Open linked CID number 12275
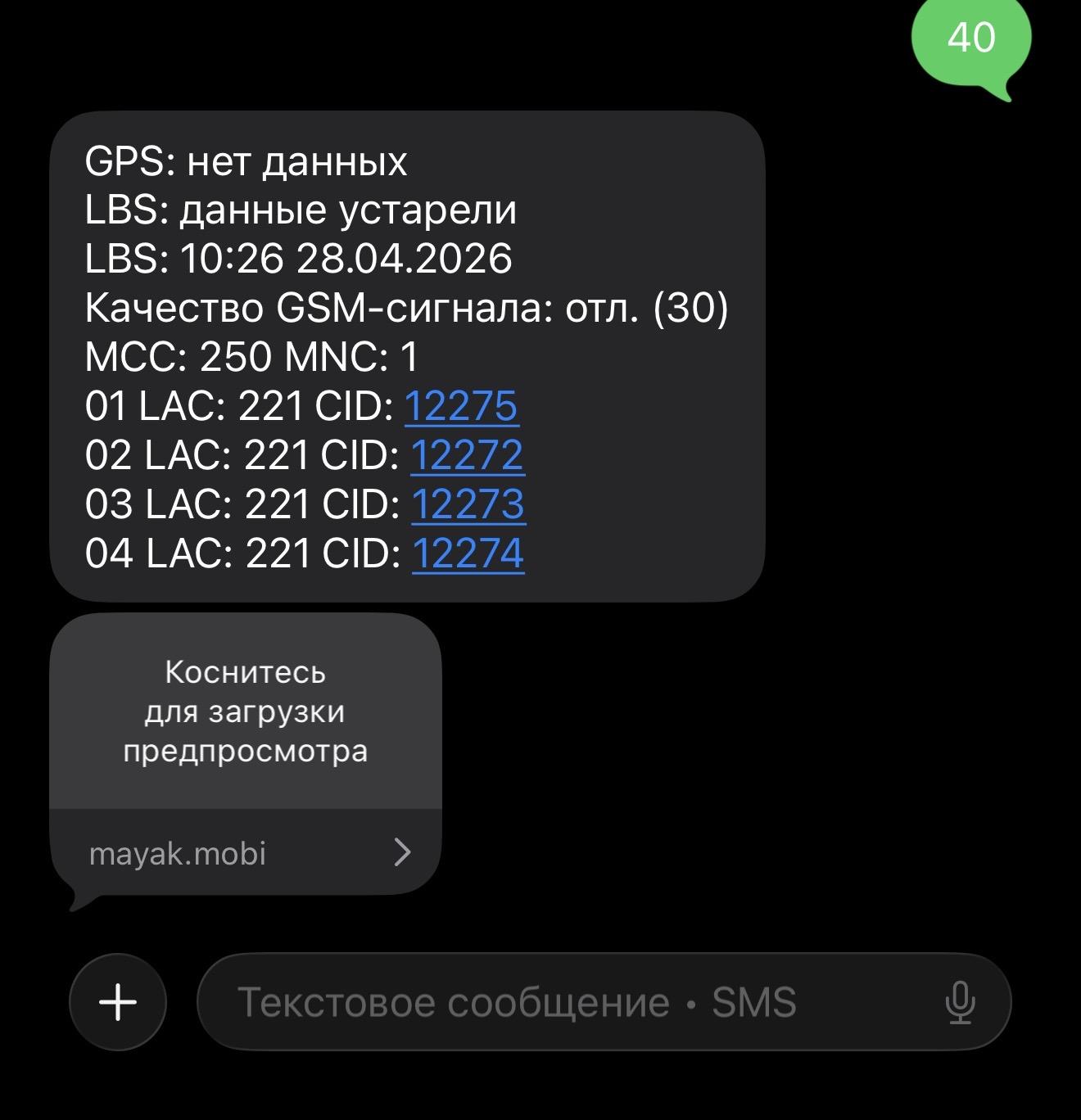 pyautogui.click(x=461, y=406)
